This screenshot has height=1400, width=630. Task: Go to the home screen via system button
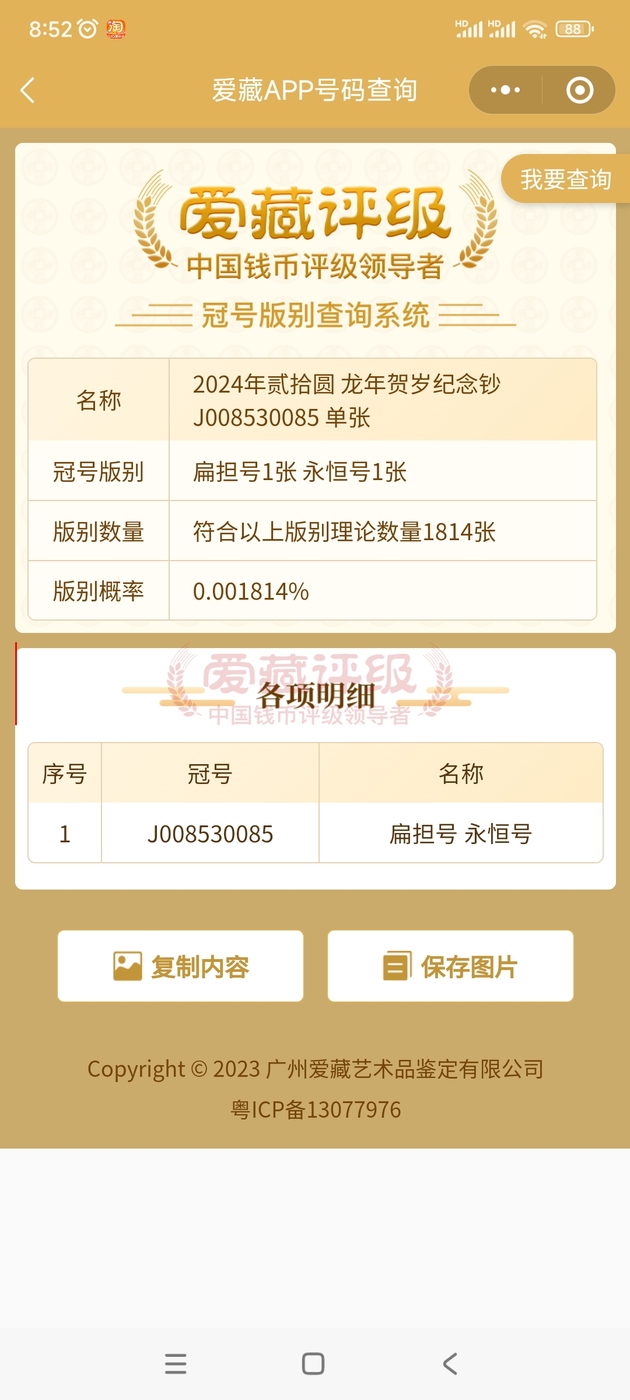(x=313, y=1363)
